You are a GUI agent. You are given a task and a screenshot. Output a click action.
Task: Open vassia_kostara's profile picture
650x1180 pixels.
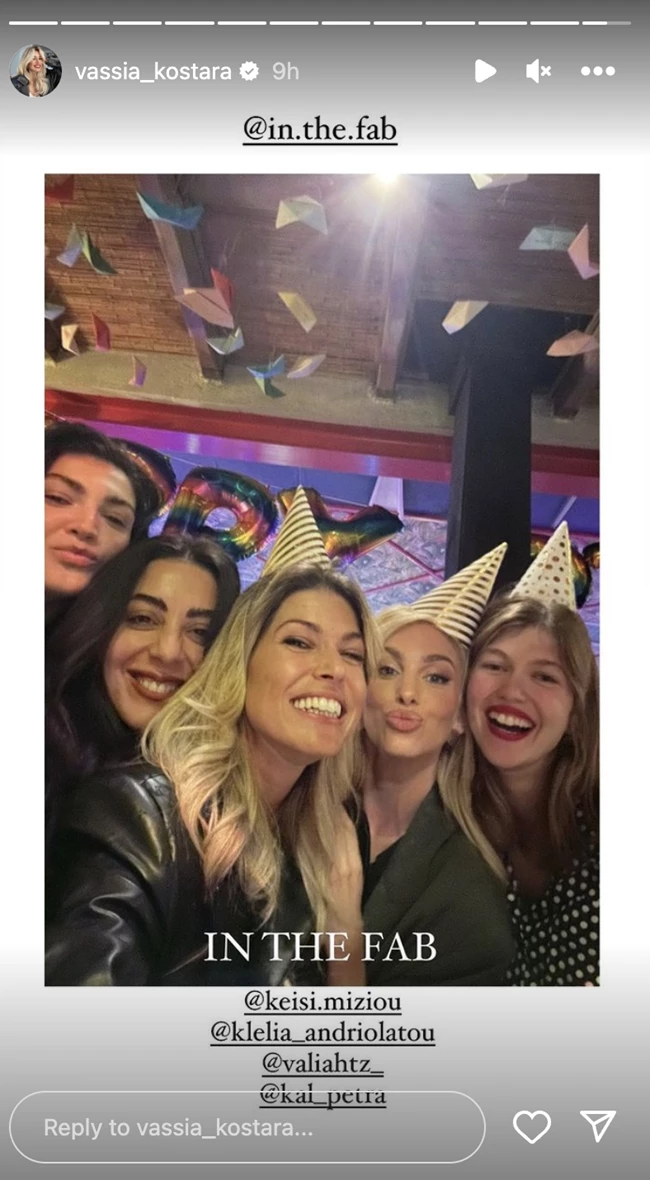click(x=35, y=71)
